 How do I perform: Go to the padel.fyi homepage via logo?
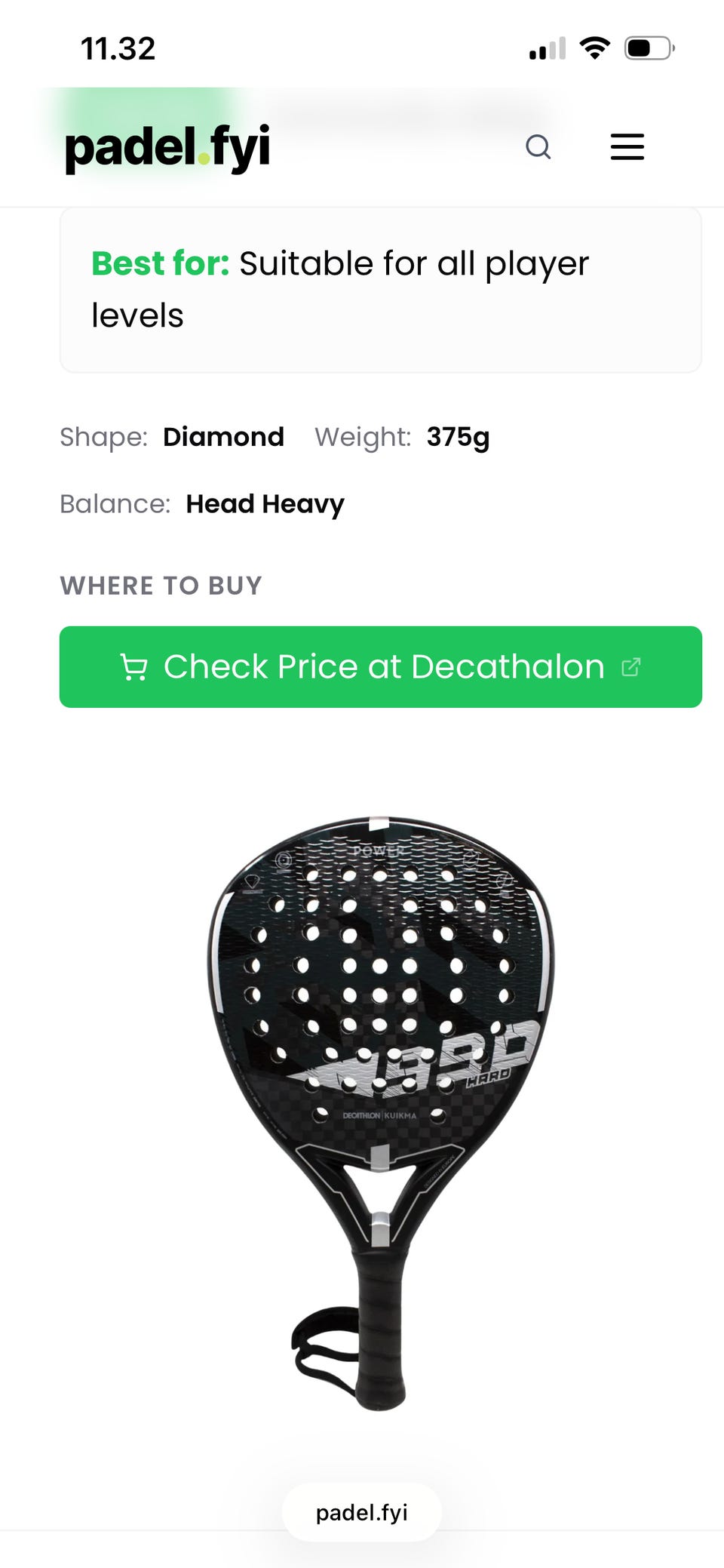(x=167, y=148)
